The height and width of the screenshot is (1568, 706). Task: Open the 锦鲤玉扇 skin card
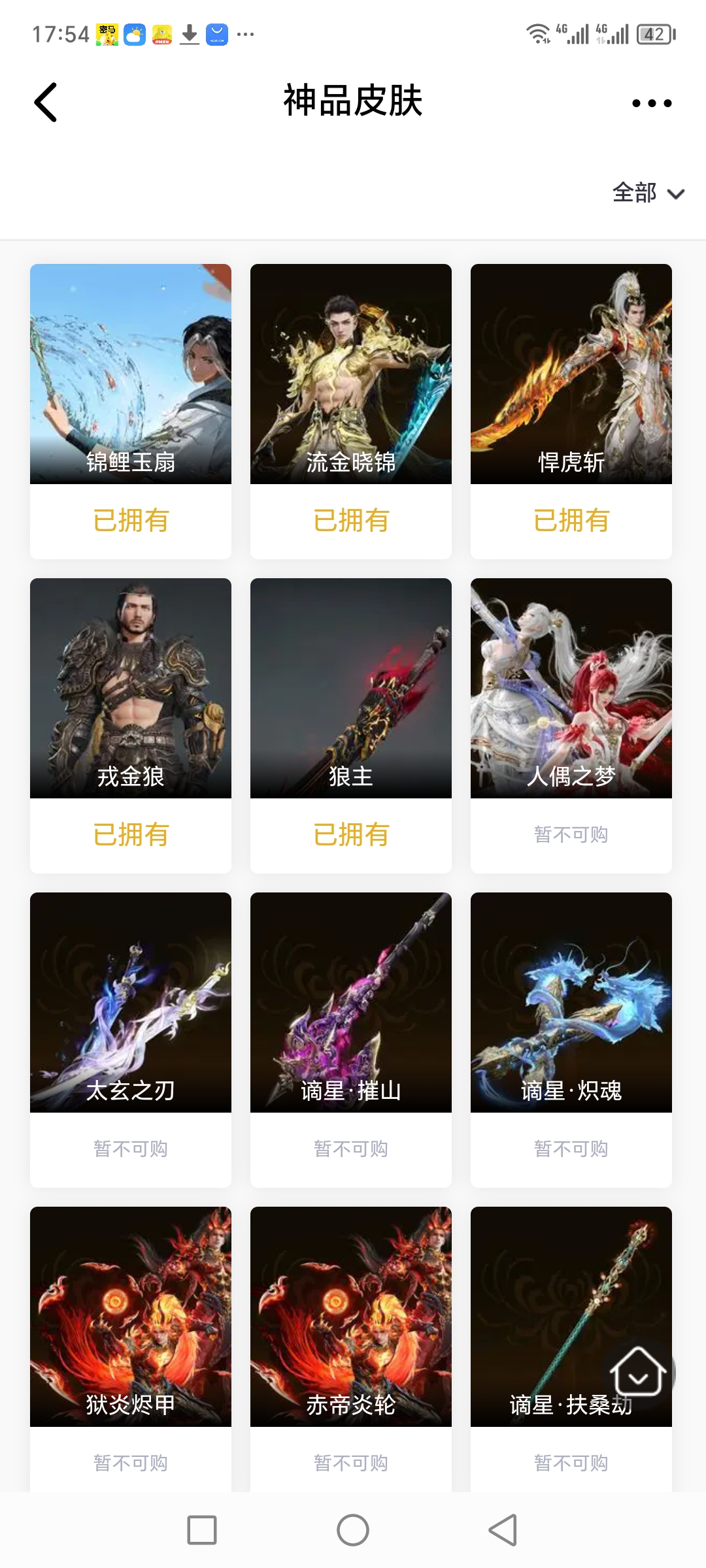[x=131, y=374]
